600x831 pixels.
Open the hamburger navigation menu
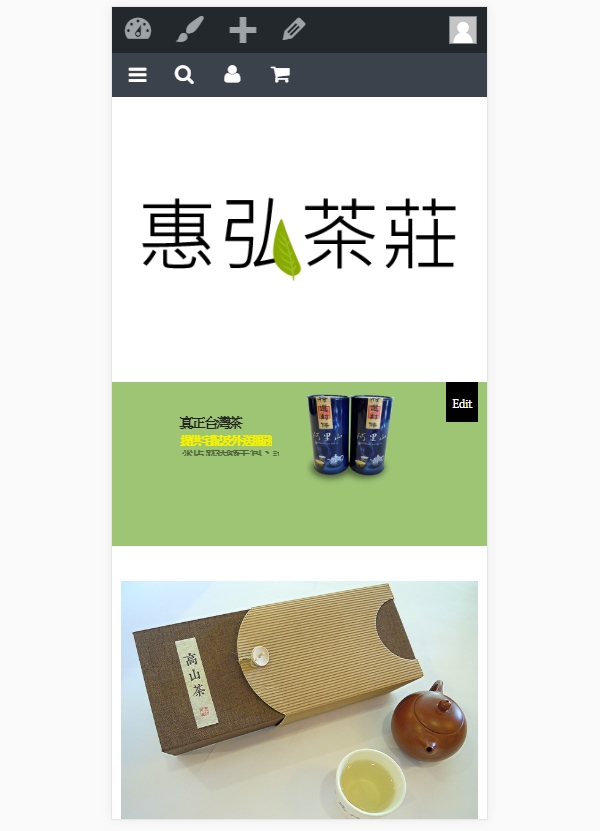tap(138, 75)
